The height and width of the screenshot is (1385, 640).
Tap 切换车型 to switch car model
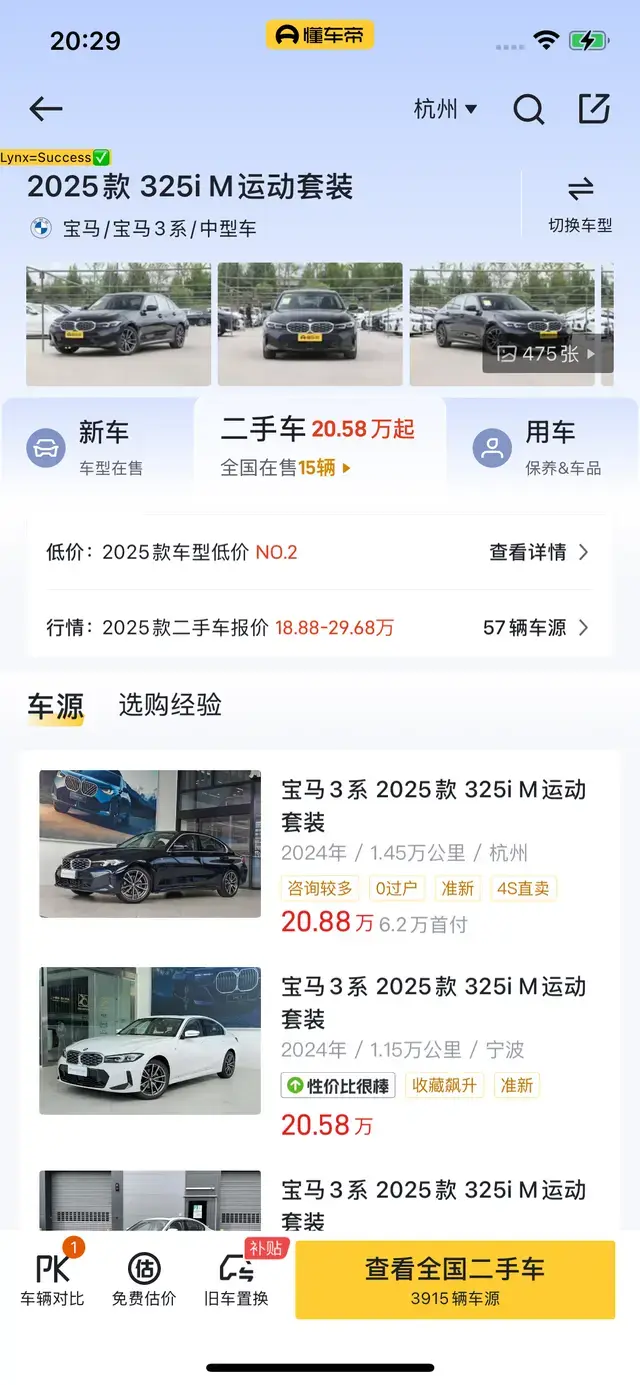pyautogui.click(x=580, y=205)
